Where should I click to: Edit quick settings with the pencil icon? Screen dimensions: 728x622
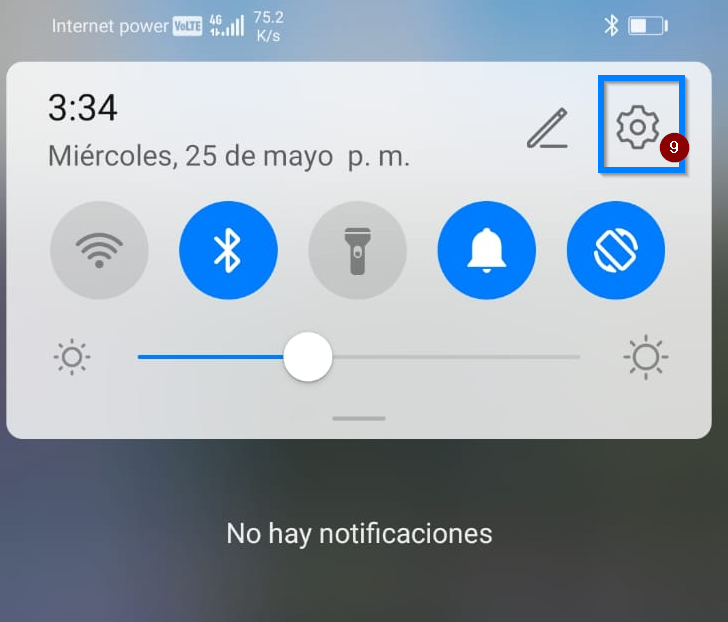point(548,128)
